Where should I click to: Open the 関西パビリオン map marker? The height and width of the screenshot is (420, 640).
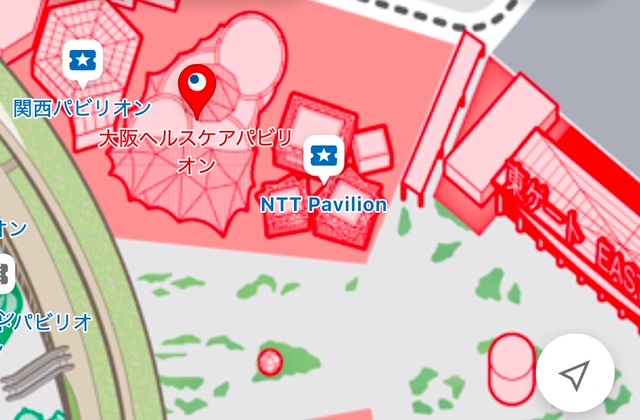[82, 62]
